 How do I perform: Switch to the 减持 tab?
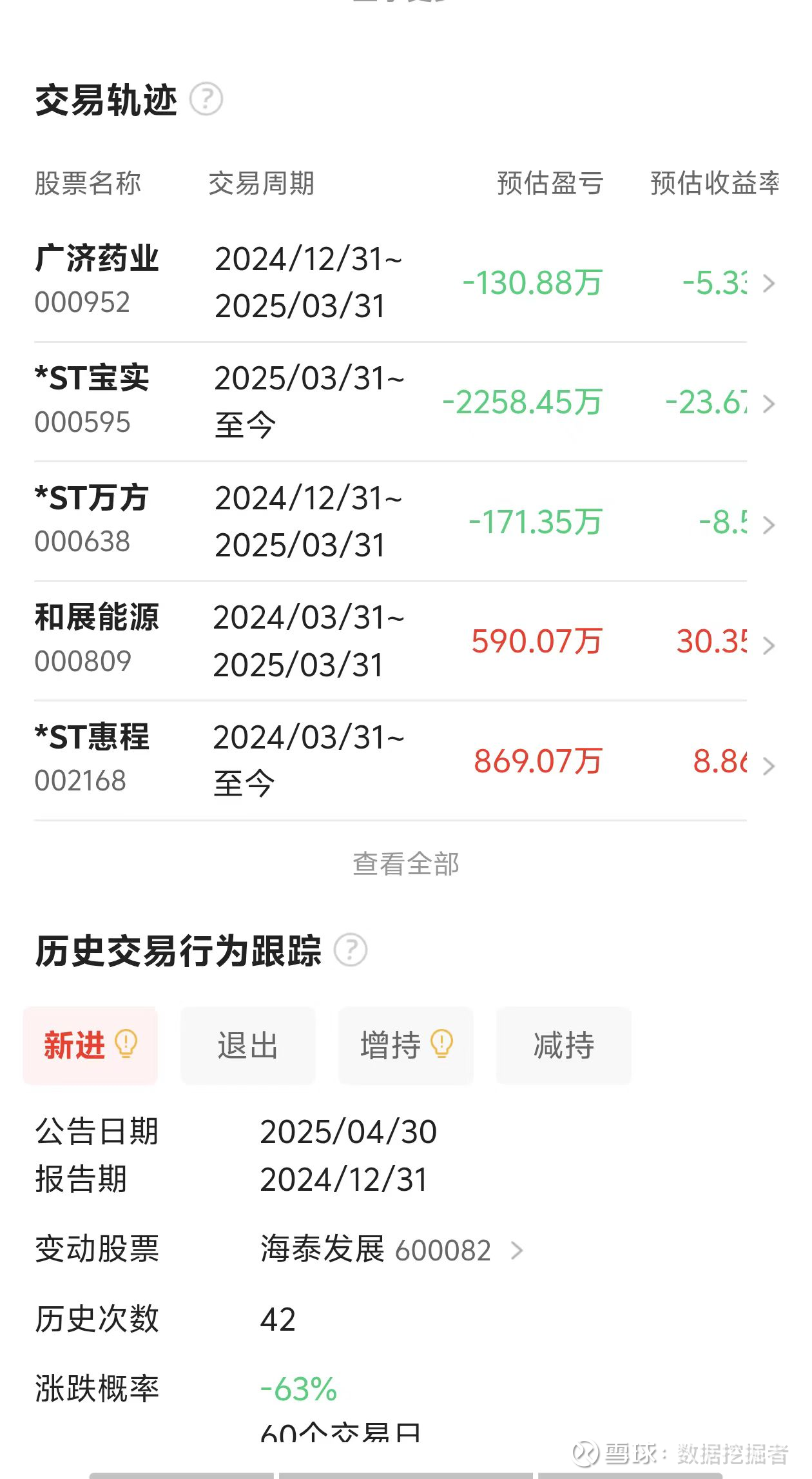[564, 1045]
